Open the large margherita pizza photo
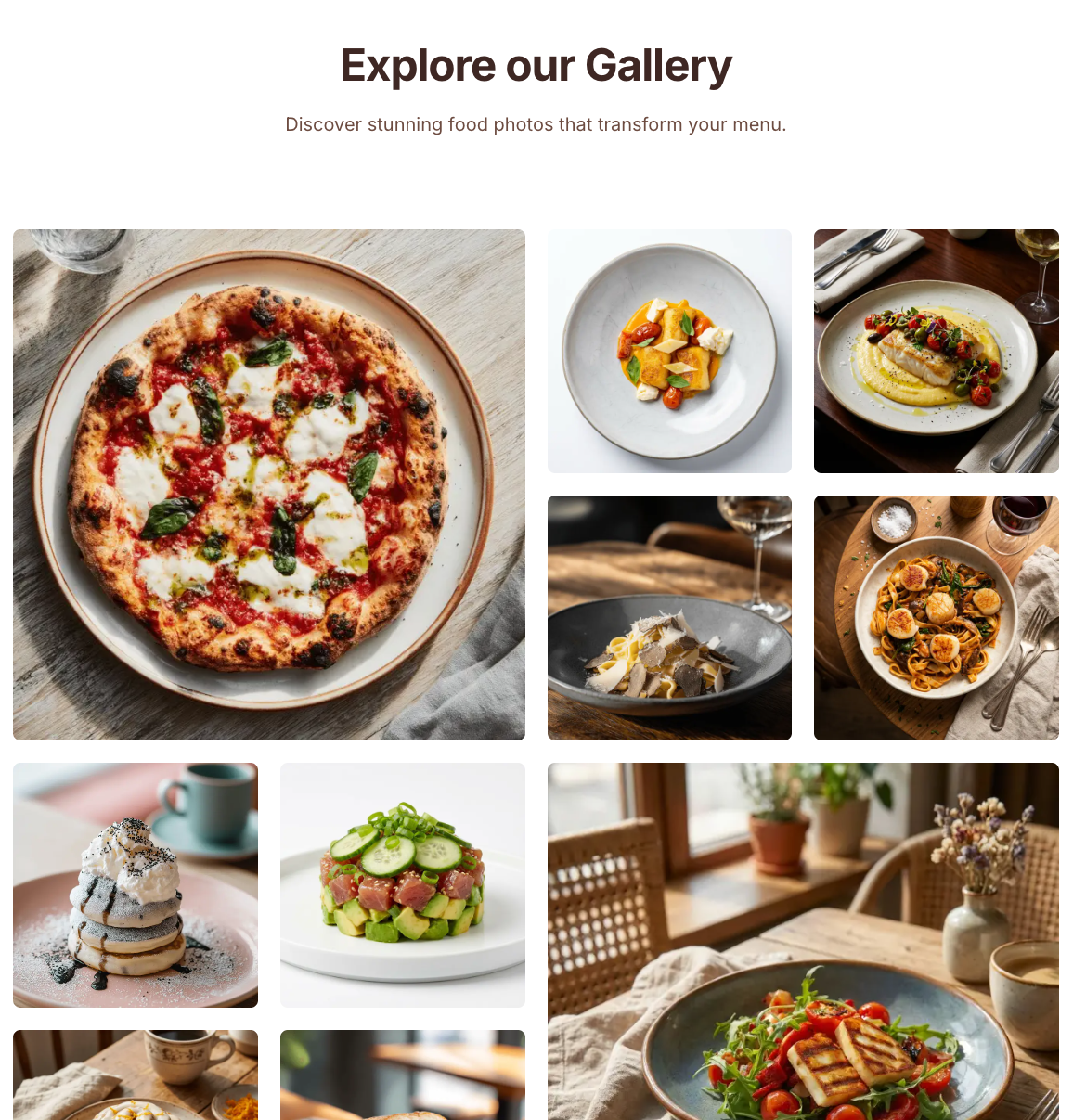This screenshot has width=1073, height=1120. [269, 484]
